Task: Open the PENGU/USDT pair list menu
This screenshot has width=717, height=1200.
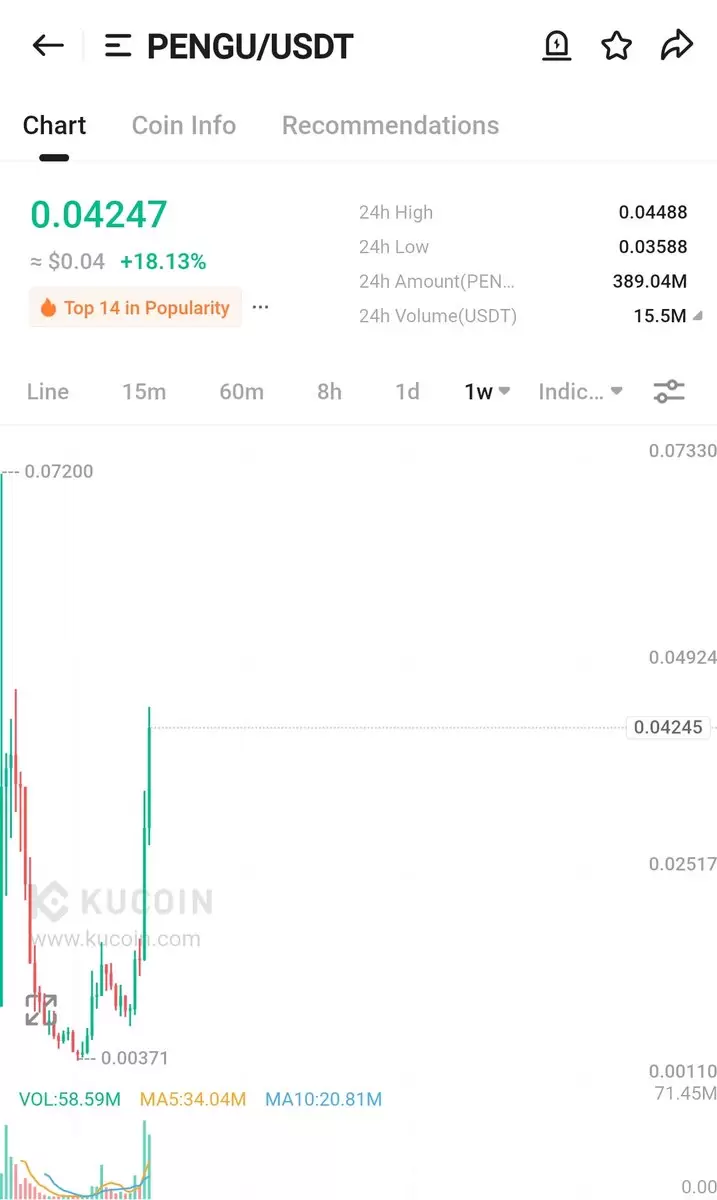Action: tap(118, 46)
